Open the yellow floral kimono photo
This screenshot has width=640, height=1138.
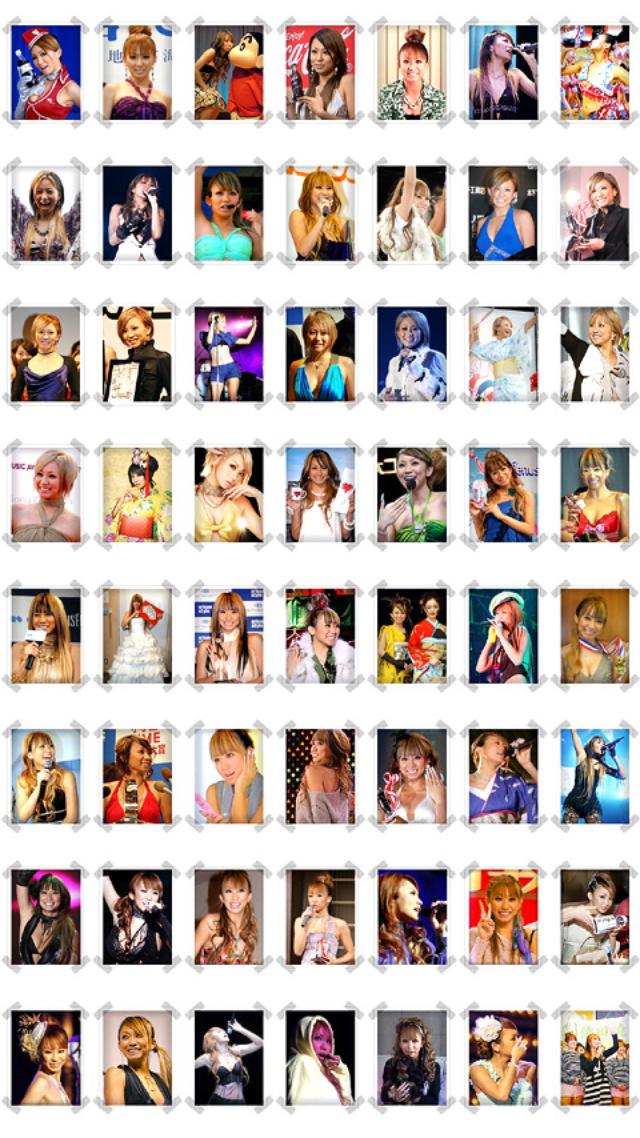[137, 494]
